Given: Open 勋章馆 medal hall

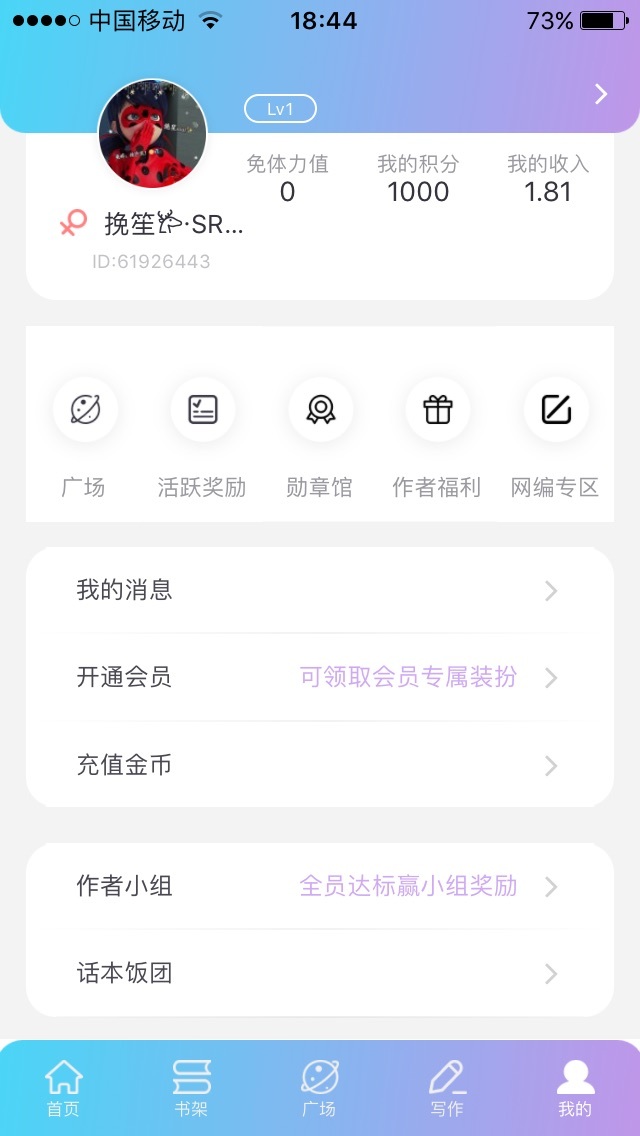Looking at the screenshot, I should pyautogui.click(x=320, y=410).
